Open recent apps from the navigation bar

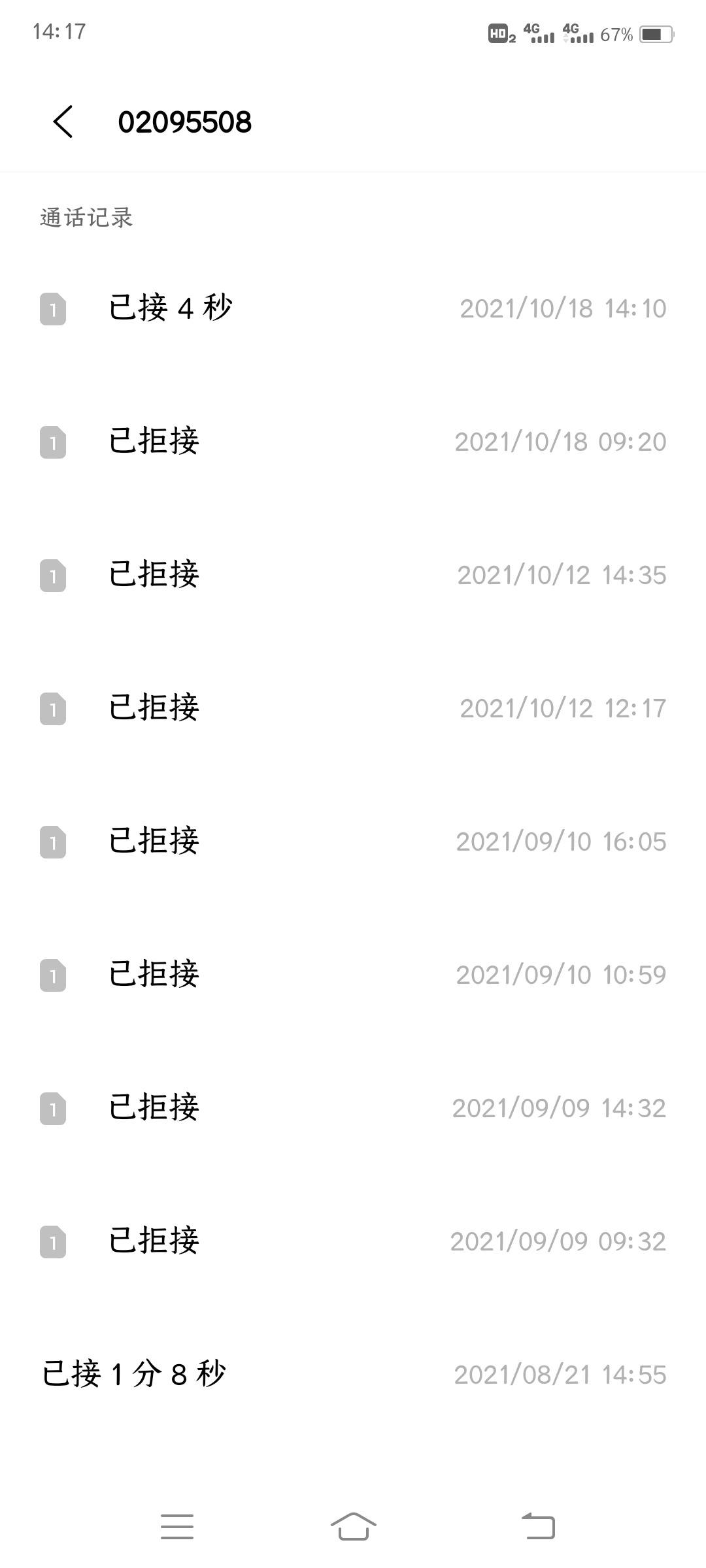click(x=177, y=1527)
